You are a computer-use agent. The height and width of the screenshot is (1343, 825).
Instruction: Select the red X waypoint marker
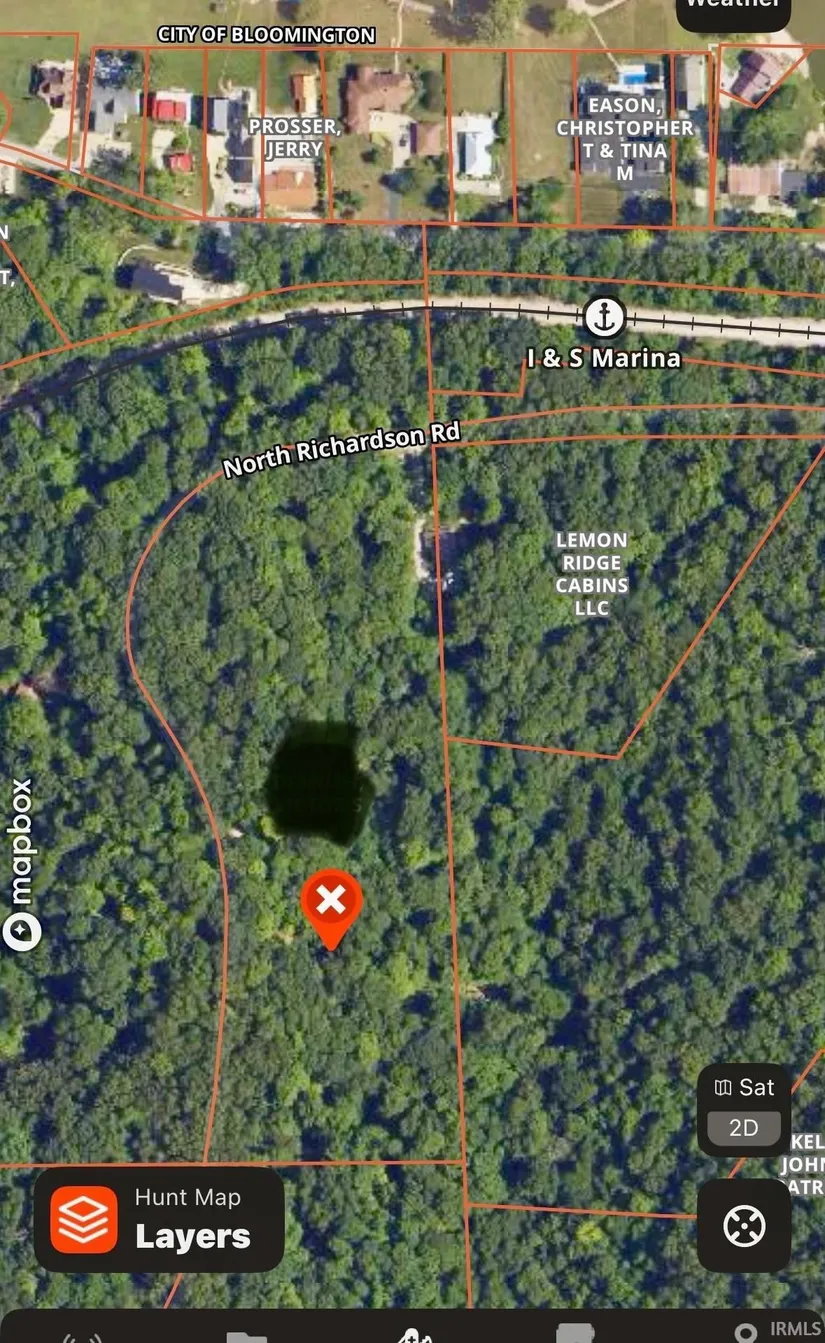pyautogui.click(x=331, y=903)
